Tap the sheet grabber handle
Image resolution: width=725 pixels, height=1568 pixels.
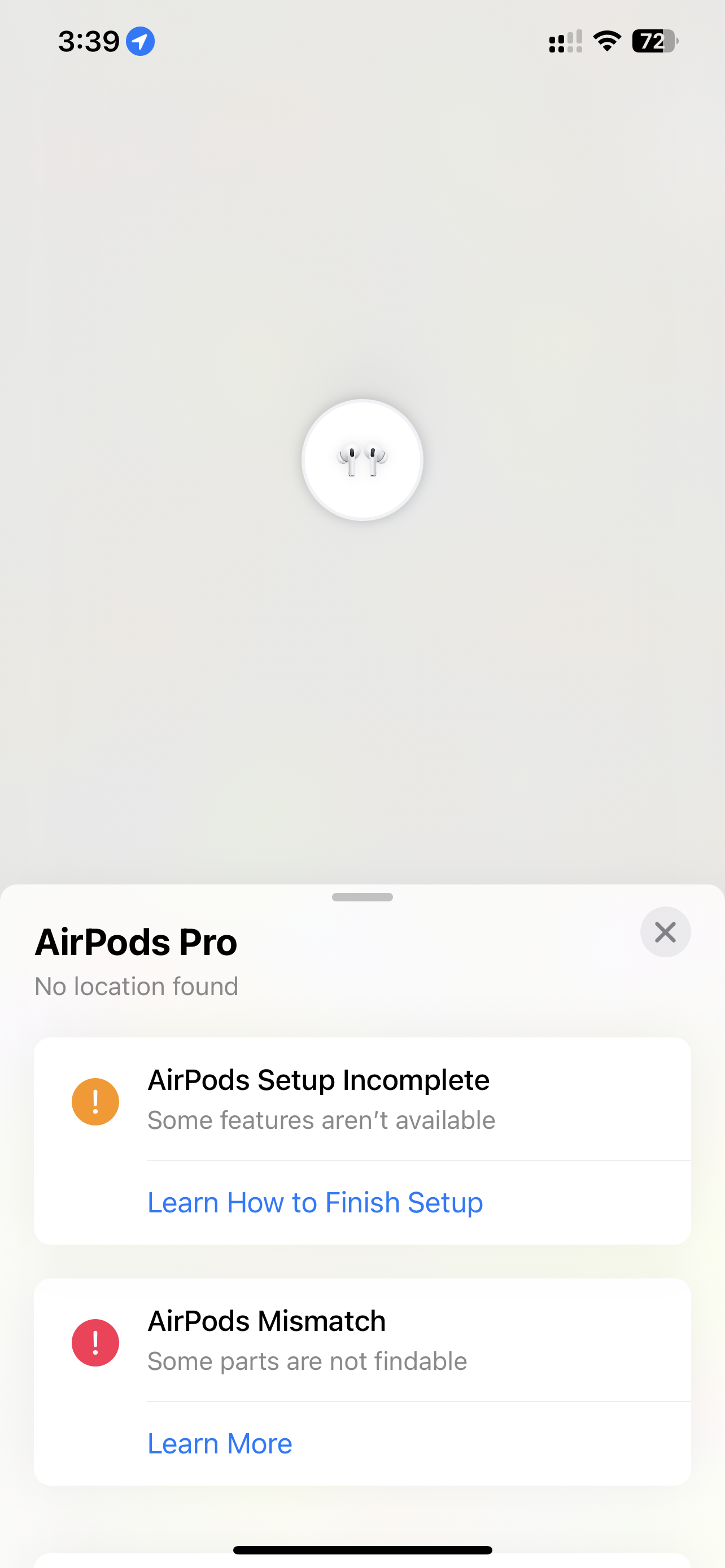[x=362, y=897]
